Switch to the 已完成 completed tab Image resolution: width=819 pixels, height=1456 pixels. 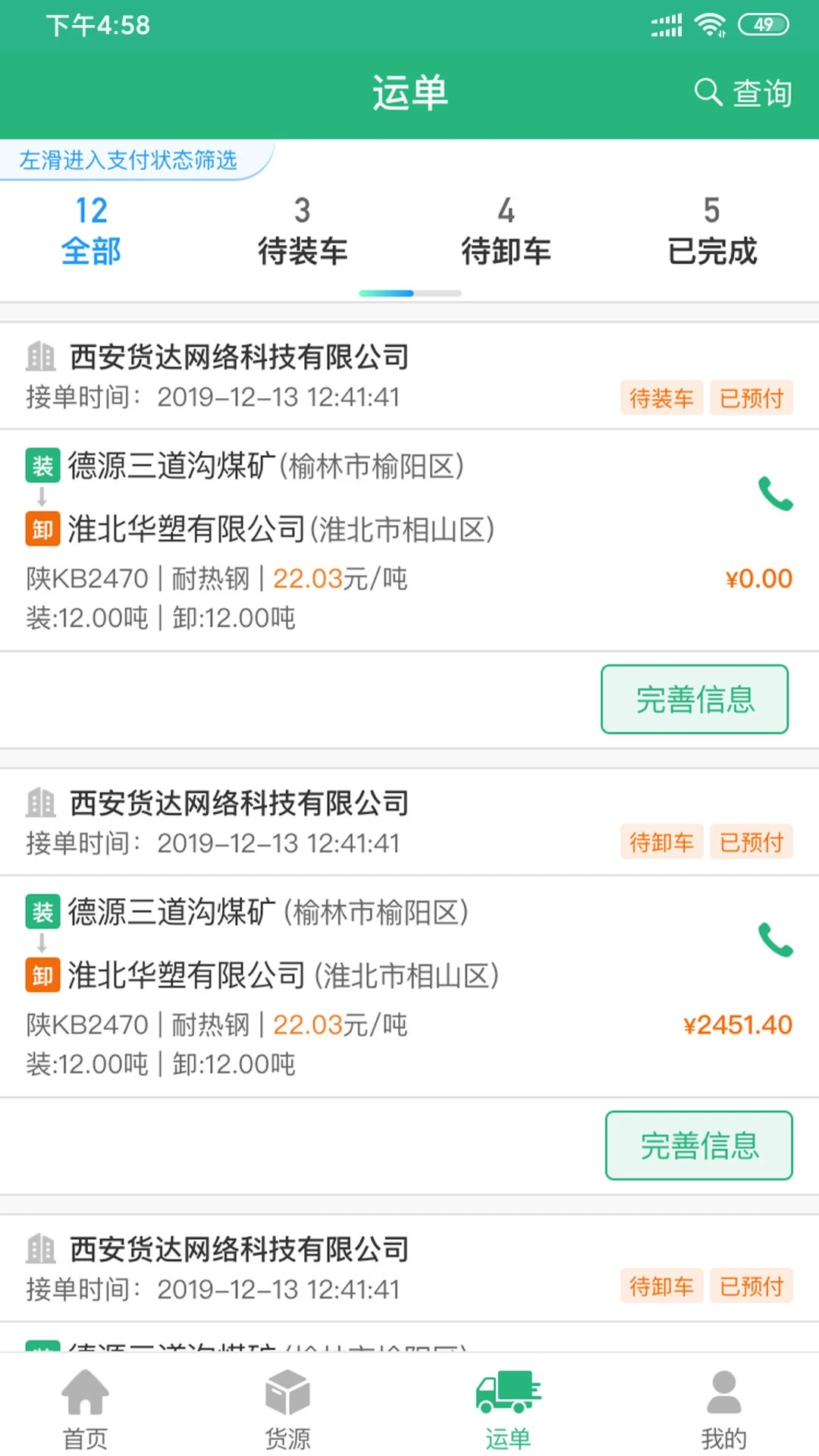click(x=711, y=231)
